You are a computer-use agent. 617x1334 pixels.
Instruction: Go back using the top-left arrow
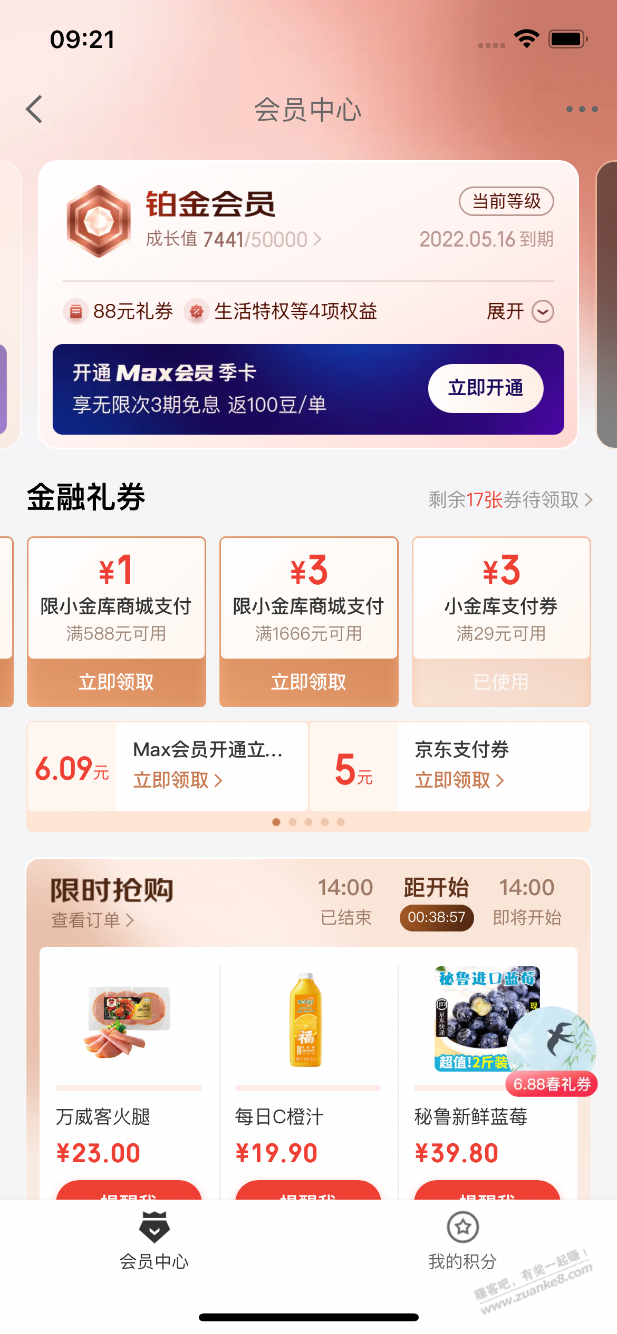tap(35, 109)
